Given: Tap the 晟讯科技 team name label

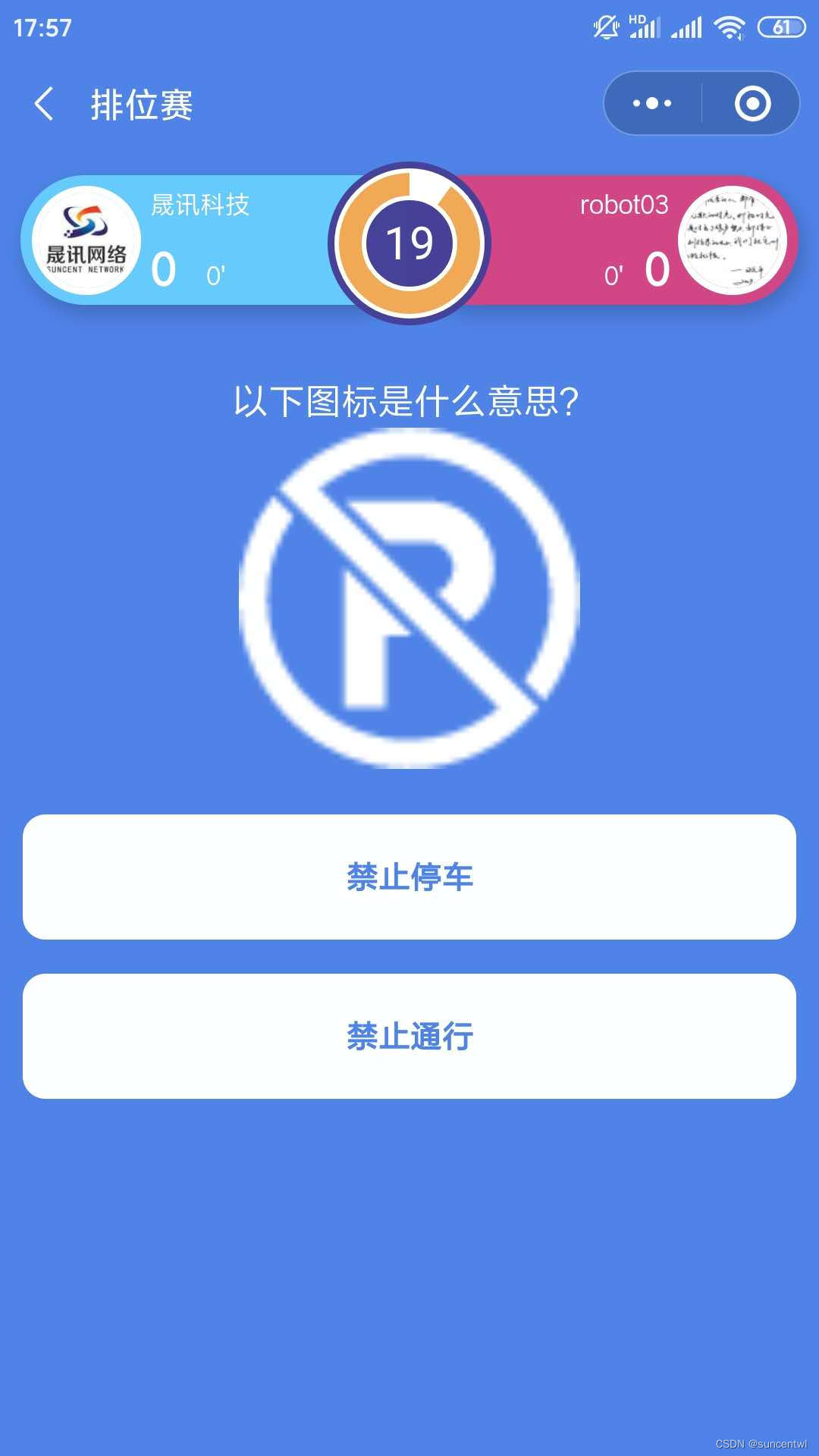Looking at the screenshot, I should 198,205.
